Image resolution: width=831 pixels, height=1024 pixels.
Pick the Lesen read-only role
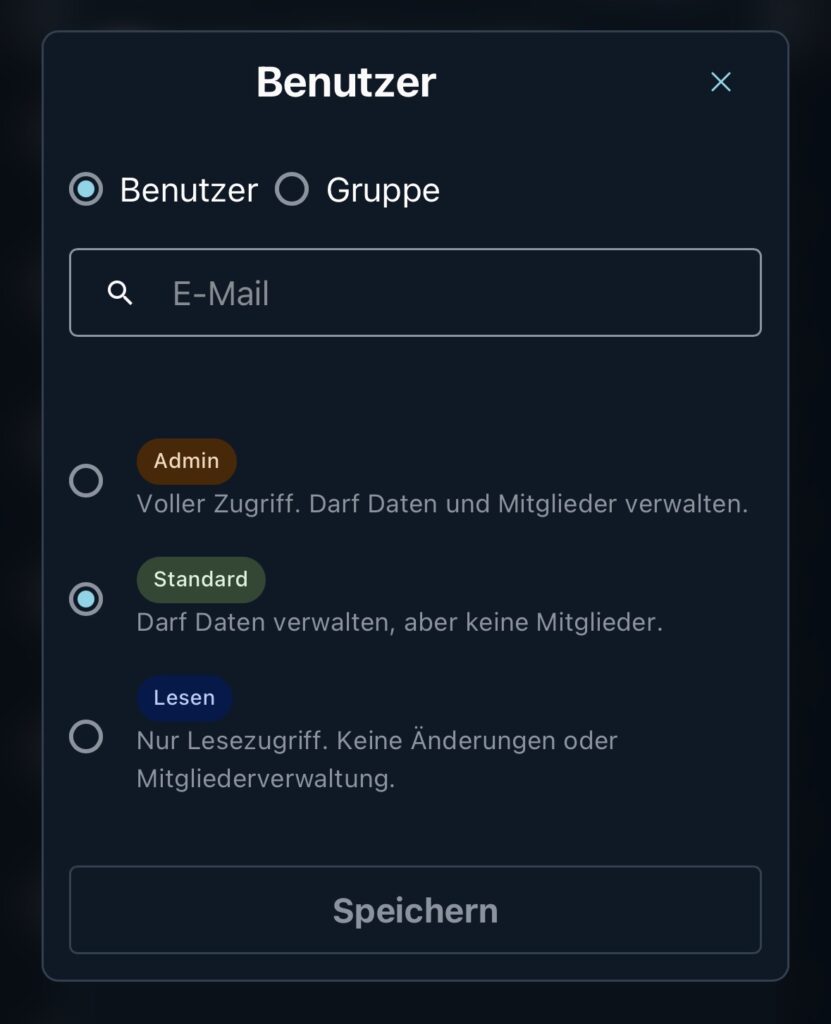click(x=86, y=737)
